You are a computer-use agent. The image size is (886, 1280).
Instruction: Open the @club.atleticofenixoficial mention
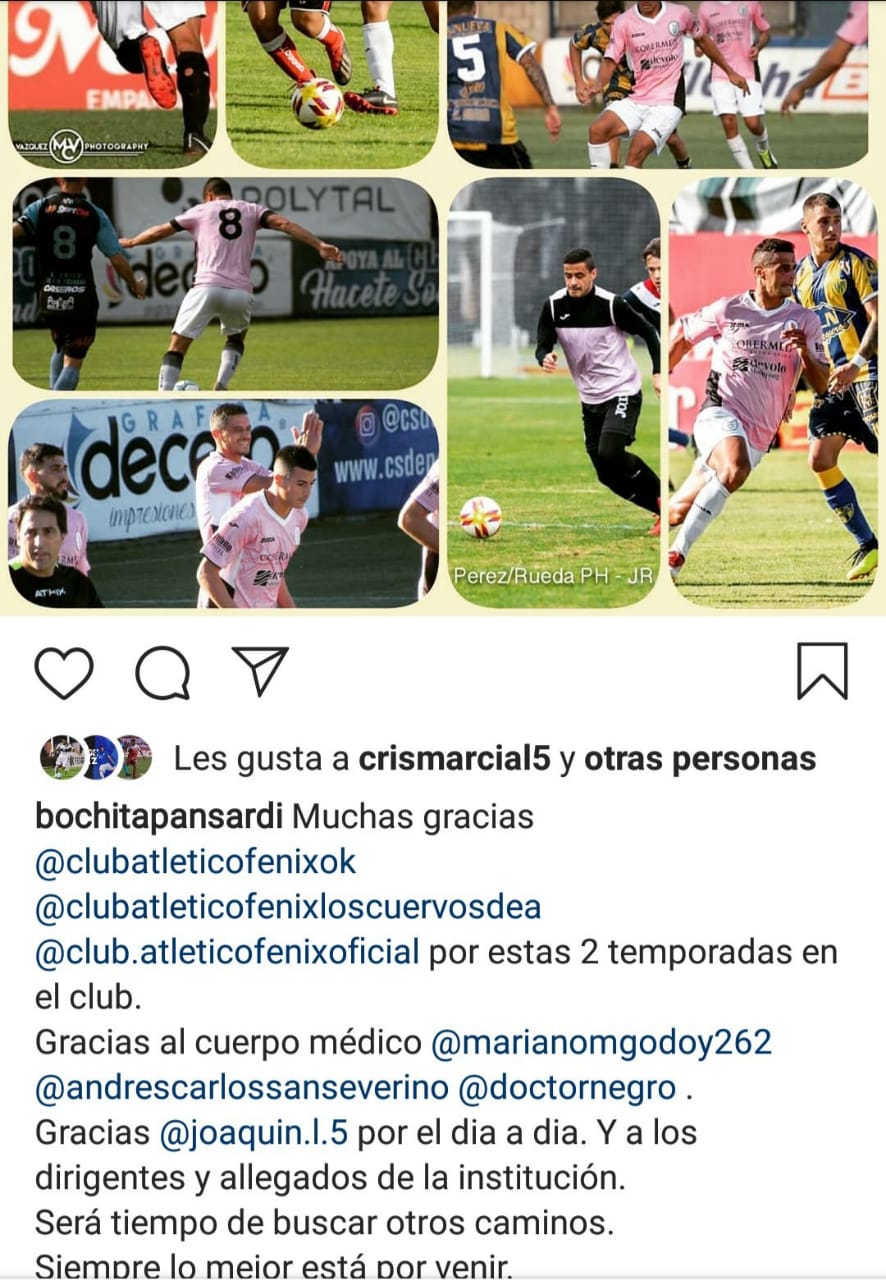point(227,952)
